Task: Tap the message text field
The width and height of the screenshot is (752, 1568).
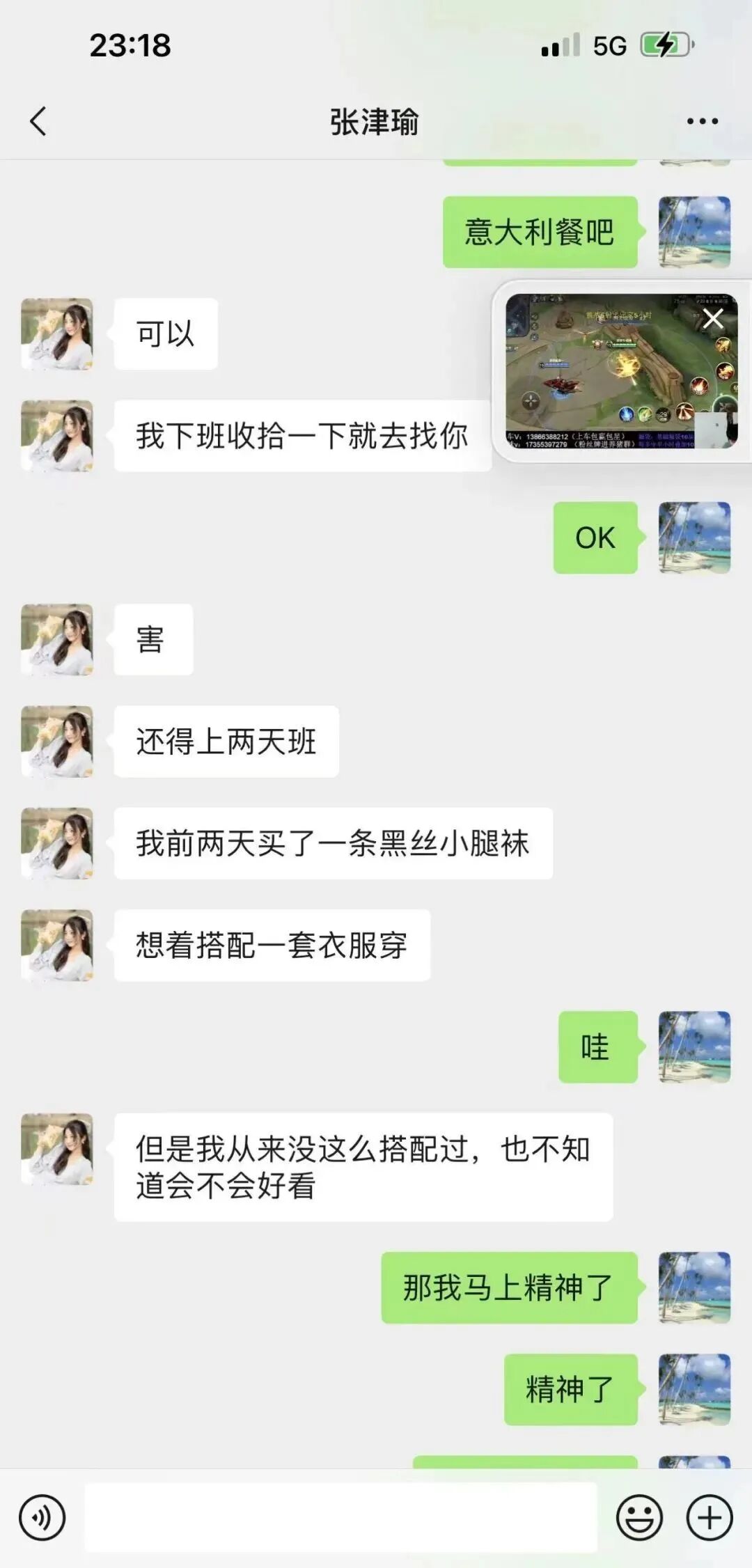Action: tap(341, 1517)
